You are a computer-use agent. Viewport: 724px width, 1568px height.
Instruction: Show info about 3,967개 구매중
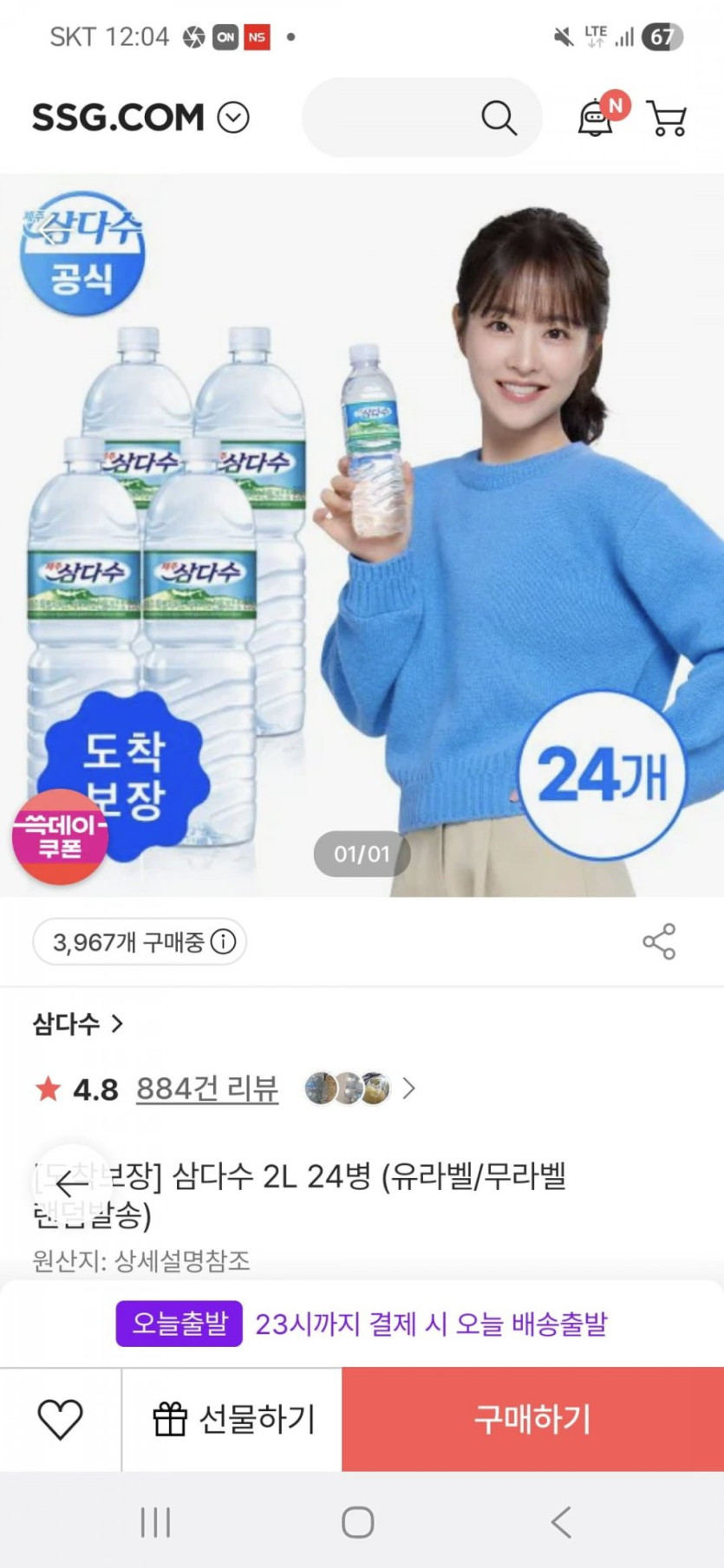[x=223, y=941]
